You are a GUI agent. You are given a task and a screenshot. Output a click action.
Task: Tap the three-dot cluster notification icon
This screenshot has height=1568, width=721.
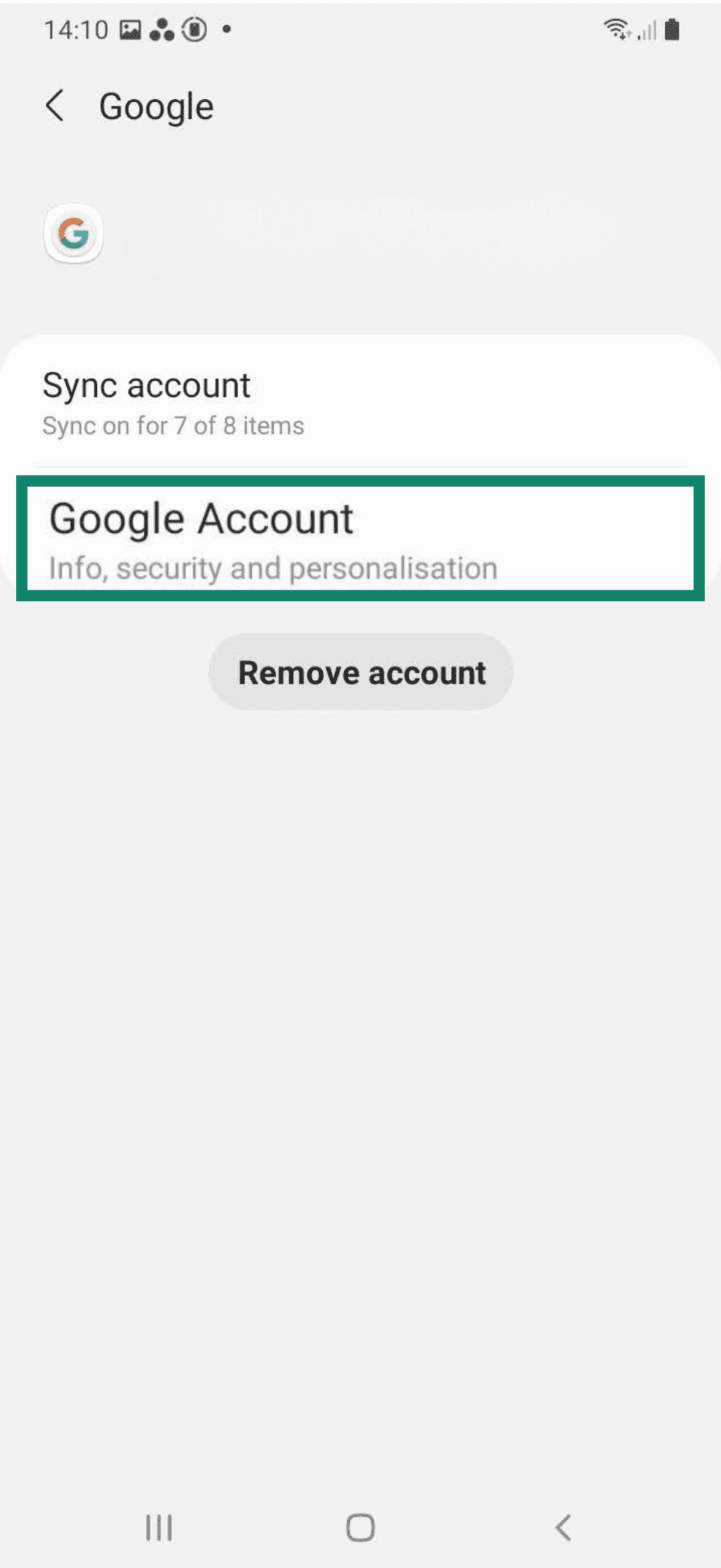[x=160, y=29]
